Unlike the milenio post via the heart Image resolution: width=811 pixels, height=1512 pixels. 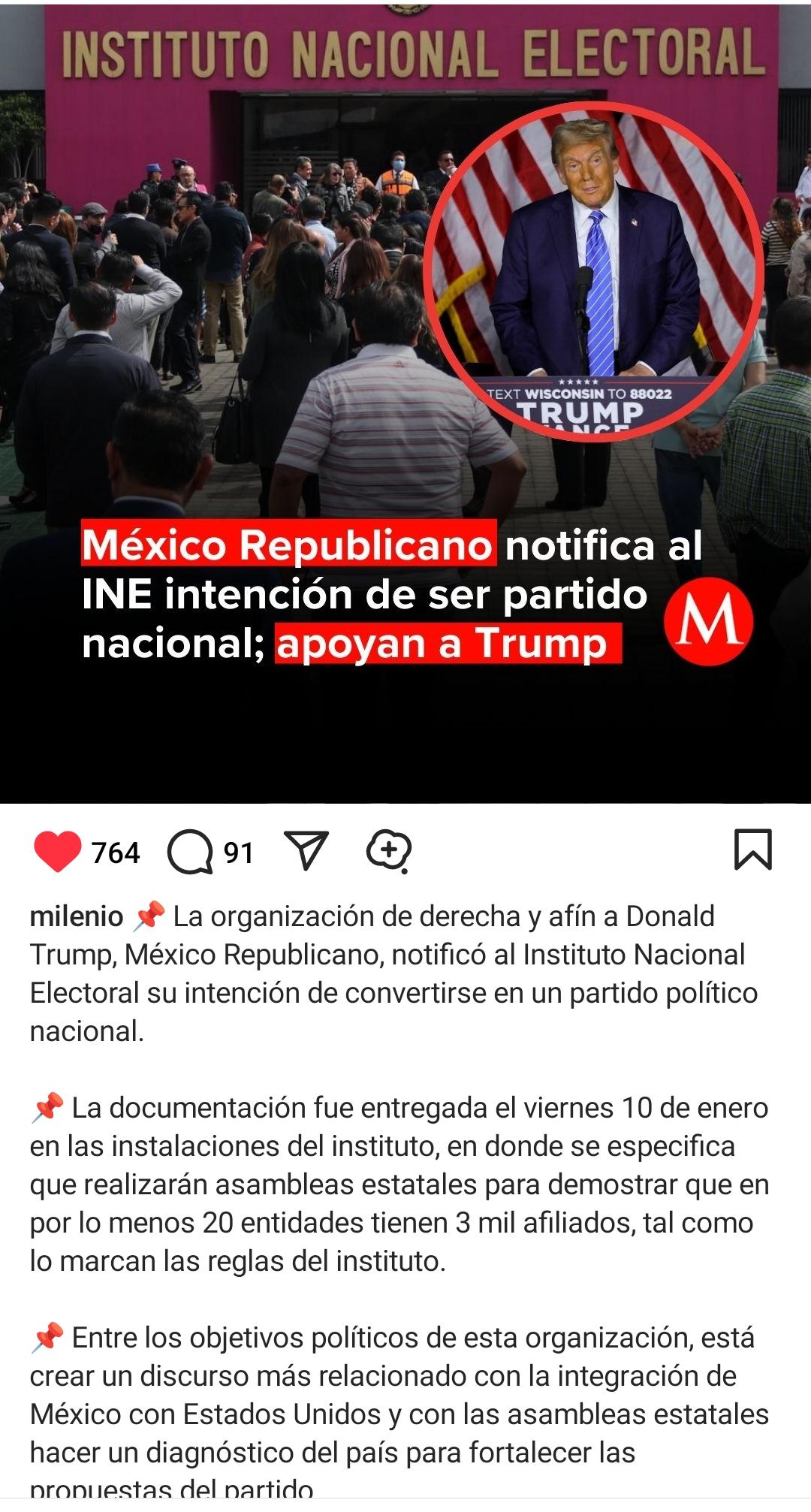57,852
